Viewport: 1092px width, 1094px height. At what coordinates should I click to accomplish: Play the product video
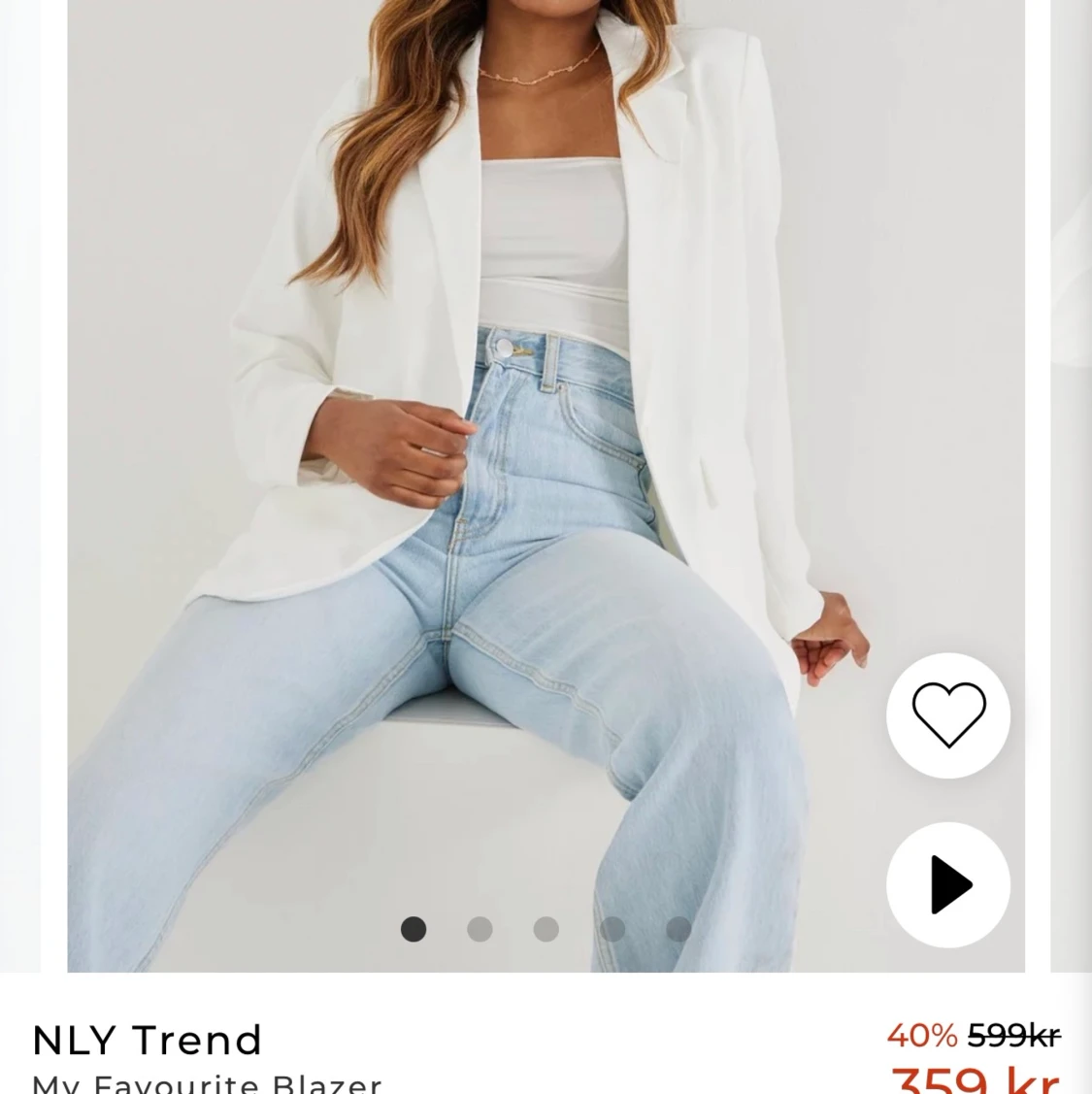pyautogui.click(x=948, y=884)
